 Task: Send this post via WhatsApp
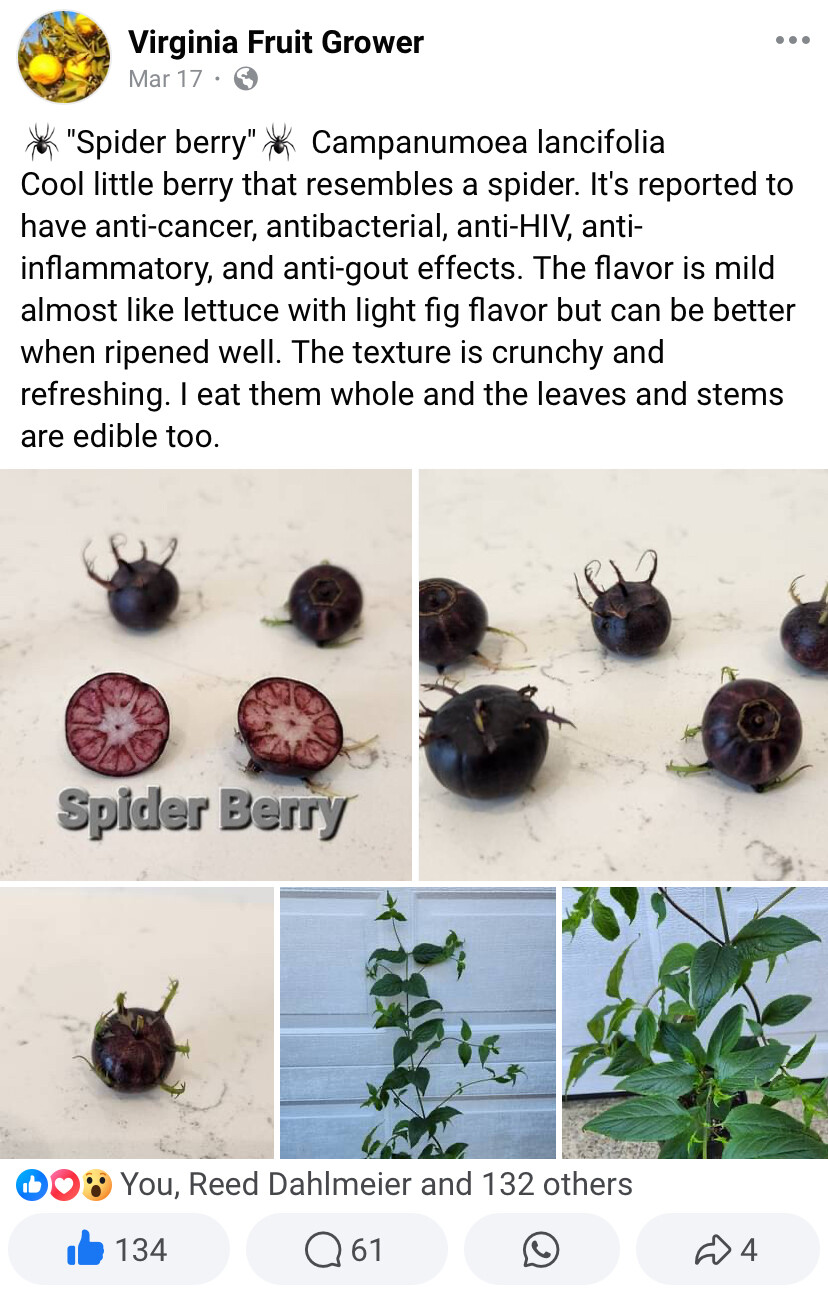point(541,1250)
